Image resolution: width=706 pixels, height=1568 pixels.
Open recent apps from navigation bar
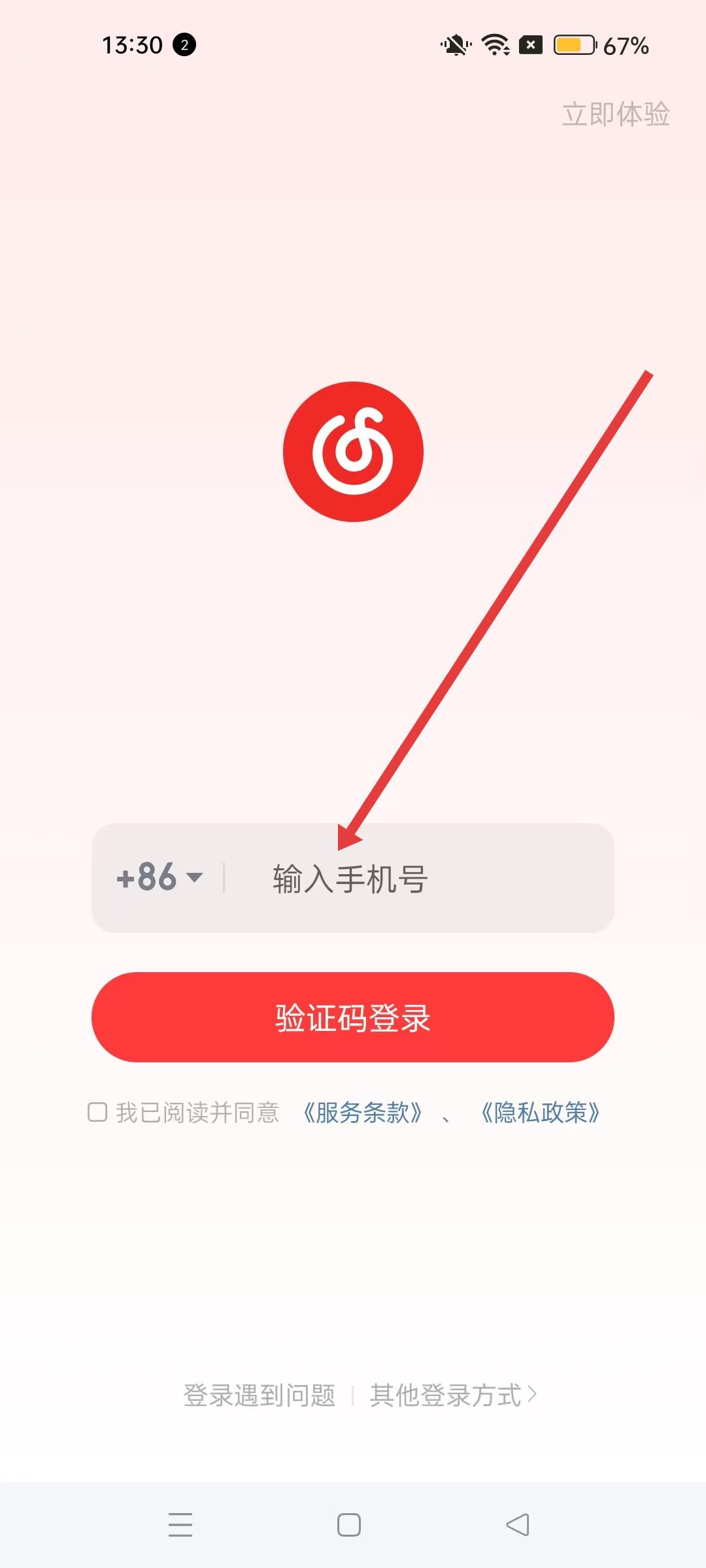pos(180,1525)
